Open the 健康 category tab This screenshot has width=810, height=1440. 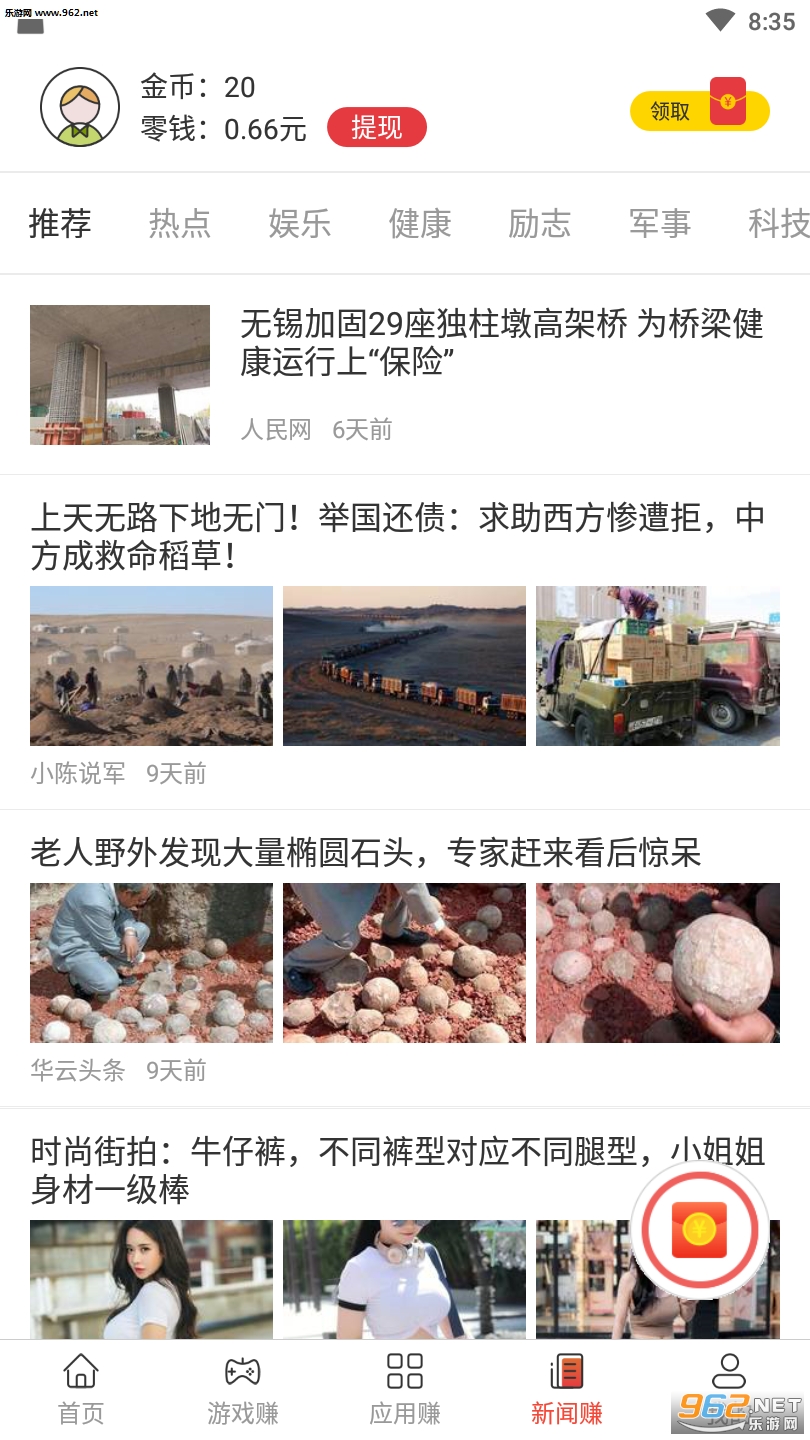420,223
